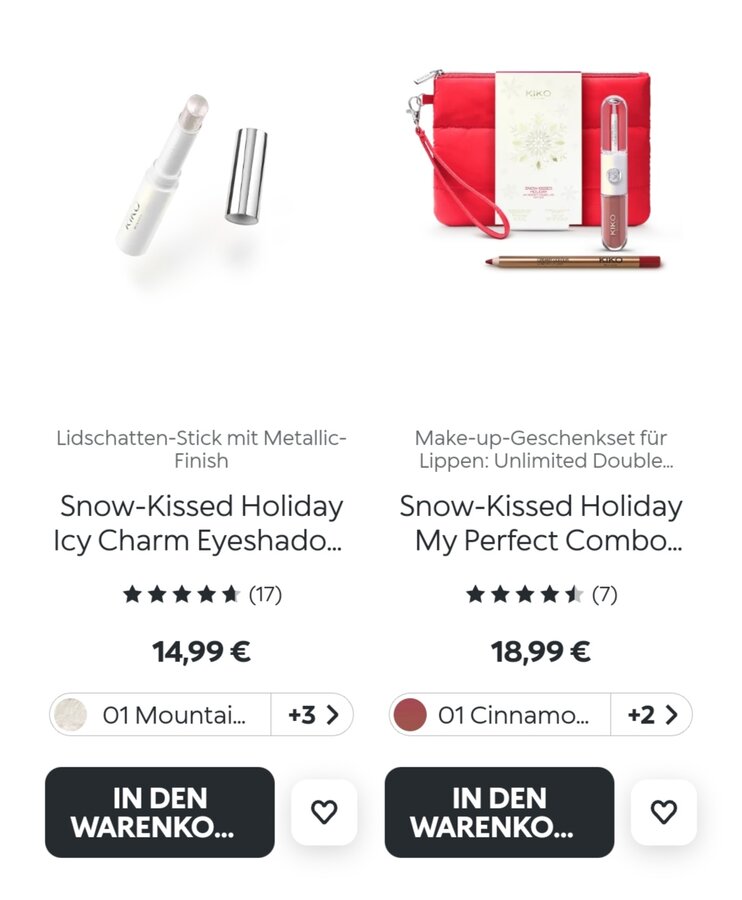Select shade 01 Mountain for the eyeshadow
The image size is (742, 900).
coord(161,715)
